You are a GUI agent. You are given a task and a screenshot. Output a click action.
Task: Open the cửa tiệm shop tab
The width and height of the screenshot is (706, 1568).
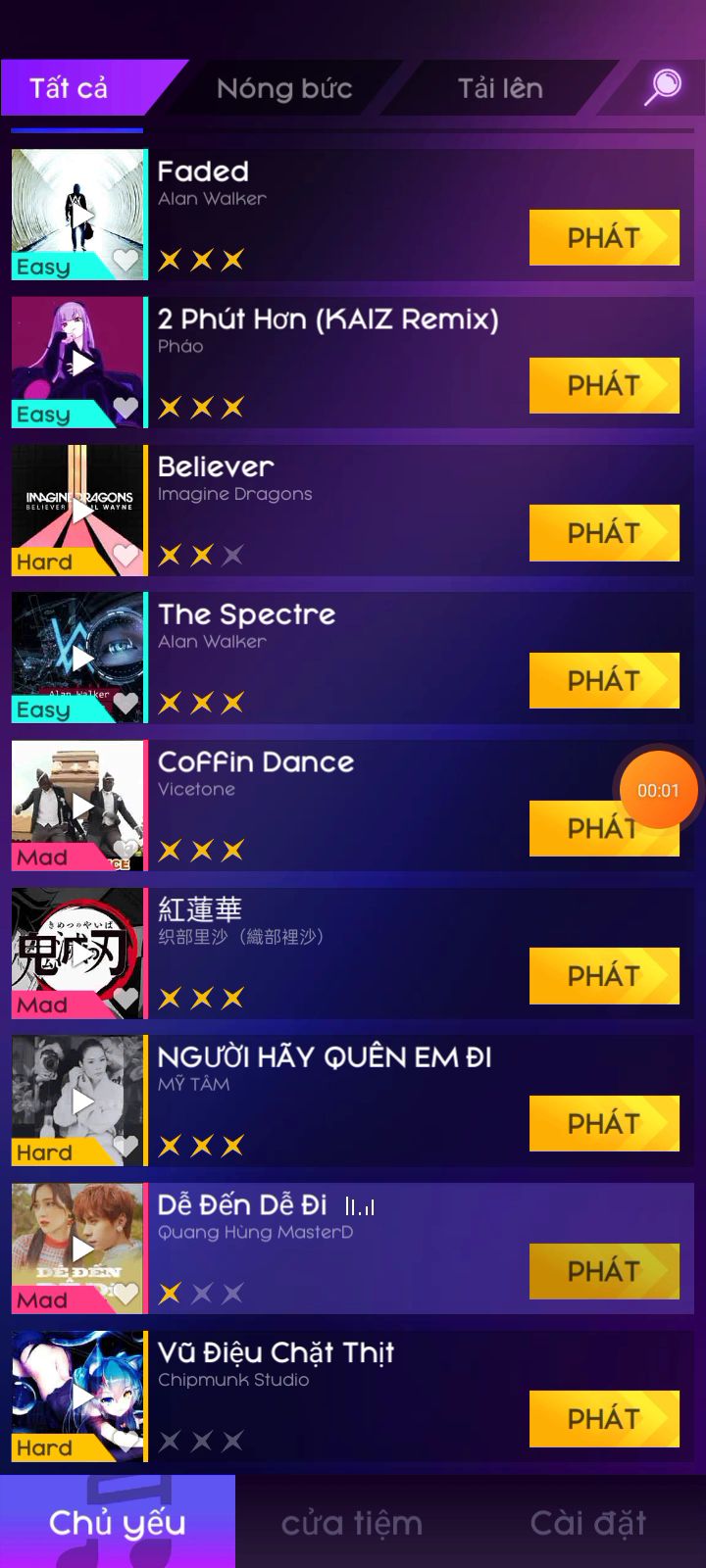[352, 1523]
